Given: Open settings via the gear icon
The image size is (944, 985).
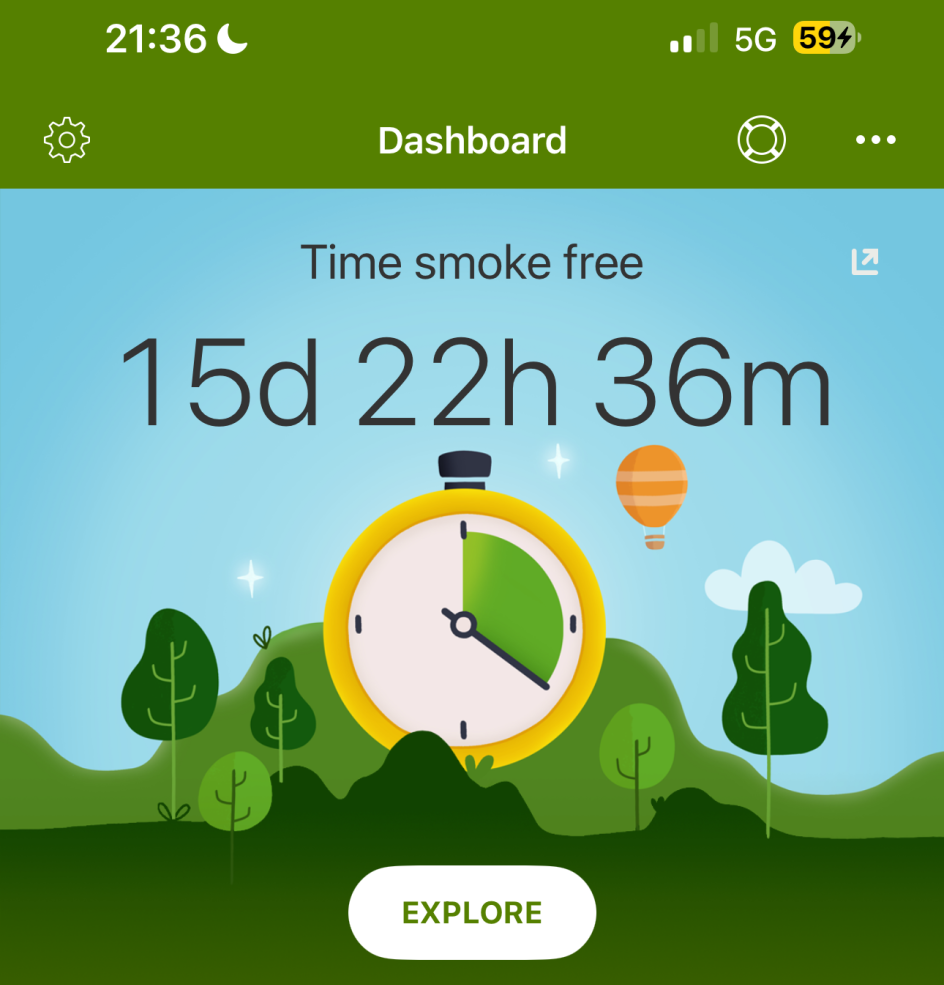Looking at the screenshot, I should point(67,140).
